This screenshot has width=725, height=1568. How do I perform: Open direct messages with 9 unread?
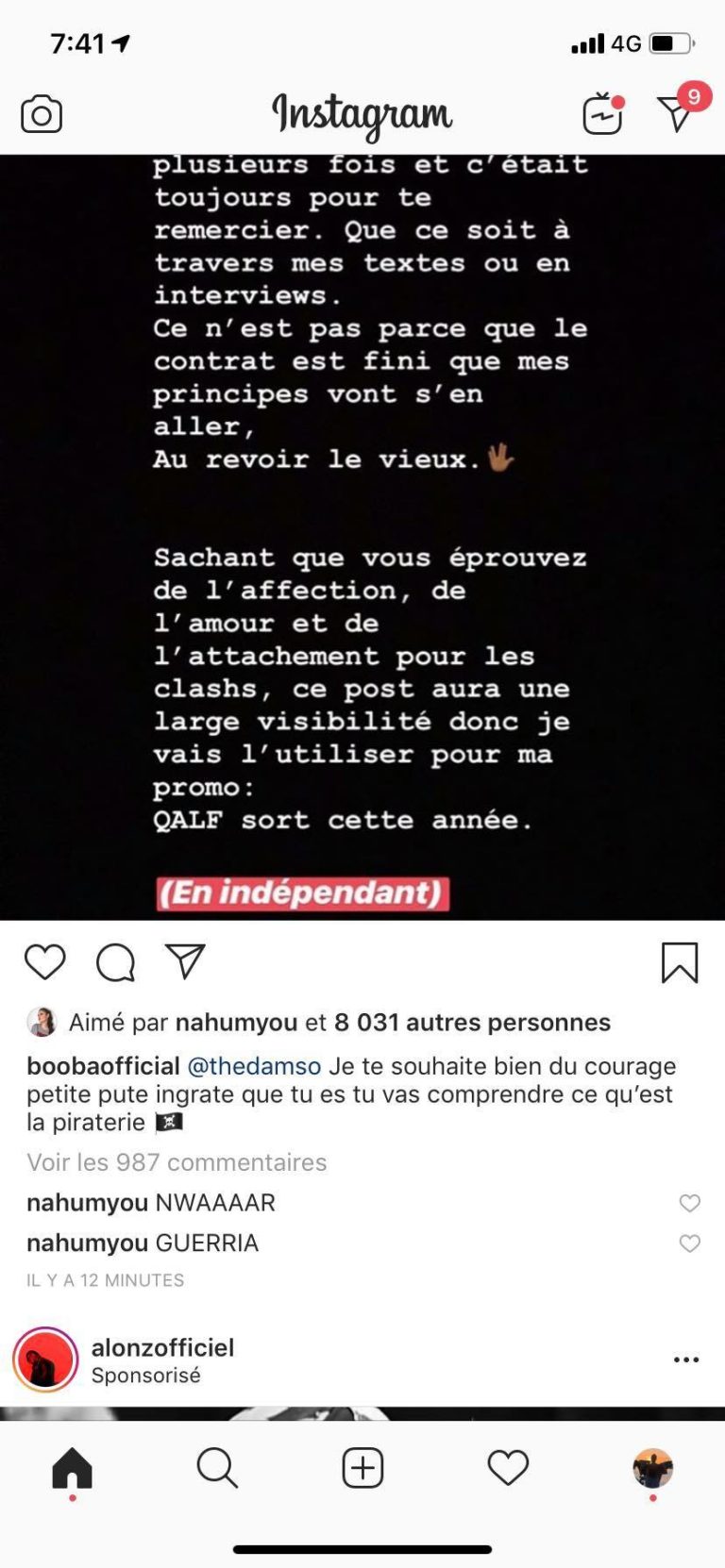click(x=677, y=113)
